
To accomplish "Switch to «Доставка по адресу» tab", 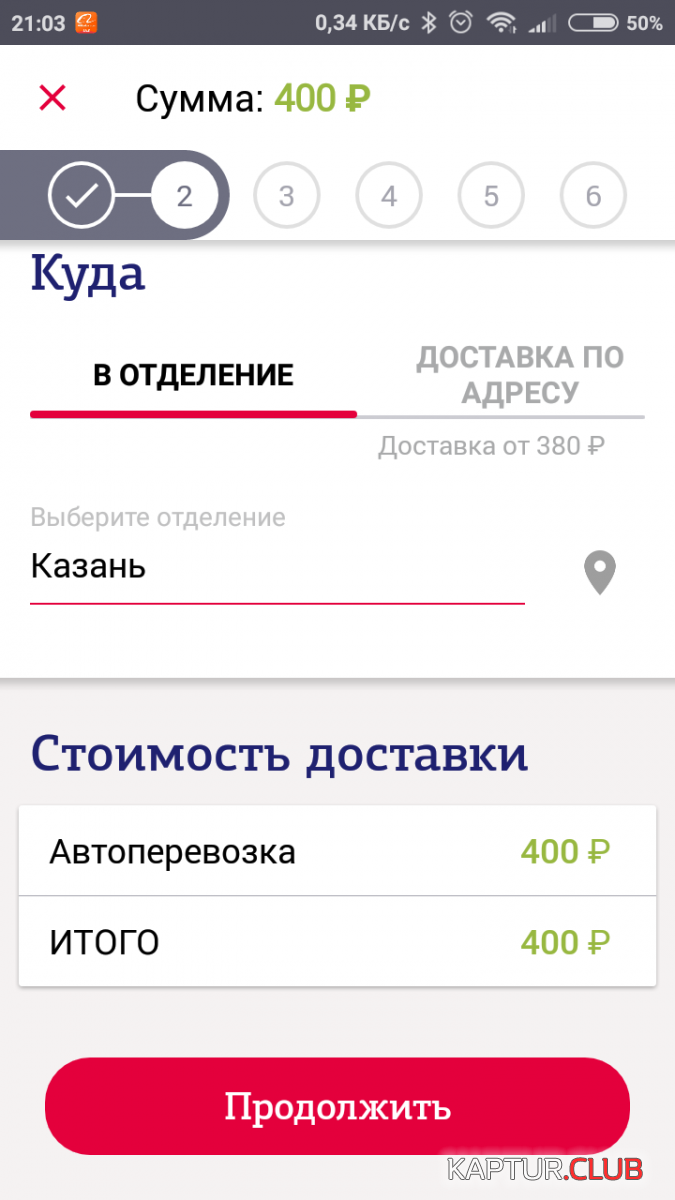I will point(520,375).
